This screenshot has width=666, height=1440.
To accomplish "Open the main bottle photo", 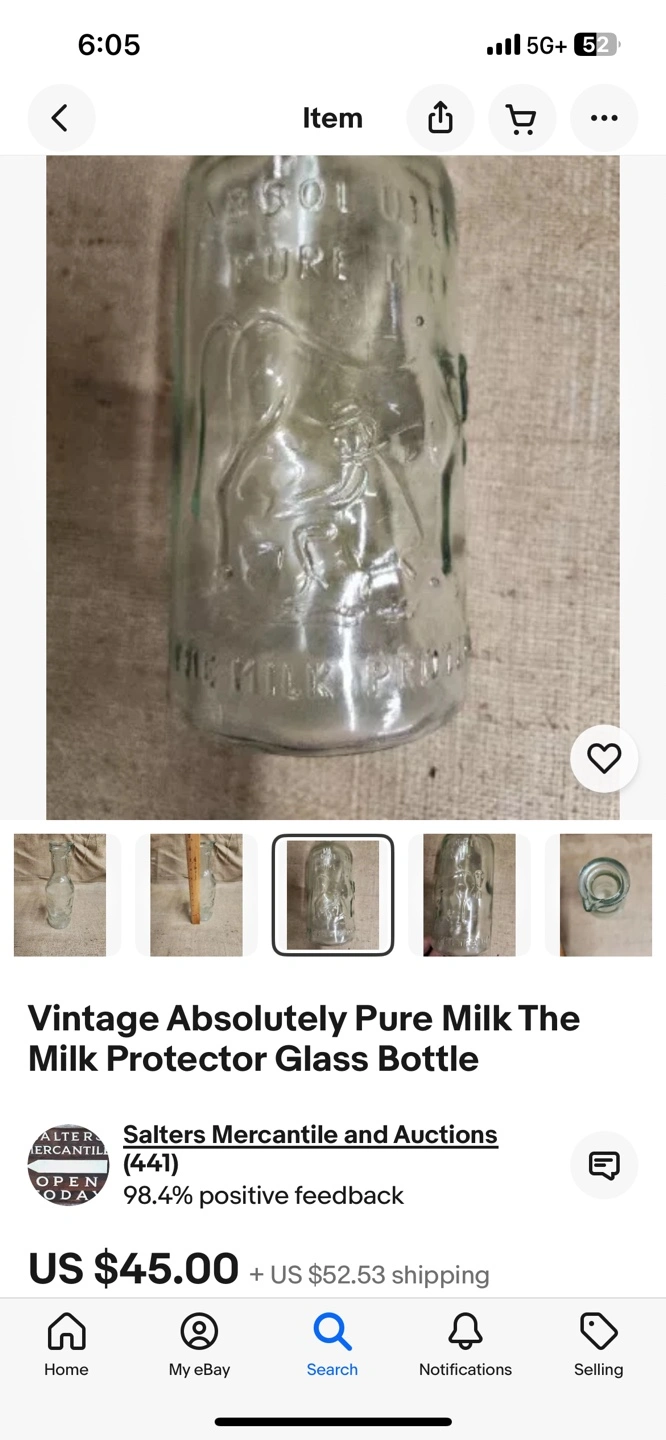I will coord(333,487).
